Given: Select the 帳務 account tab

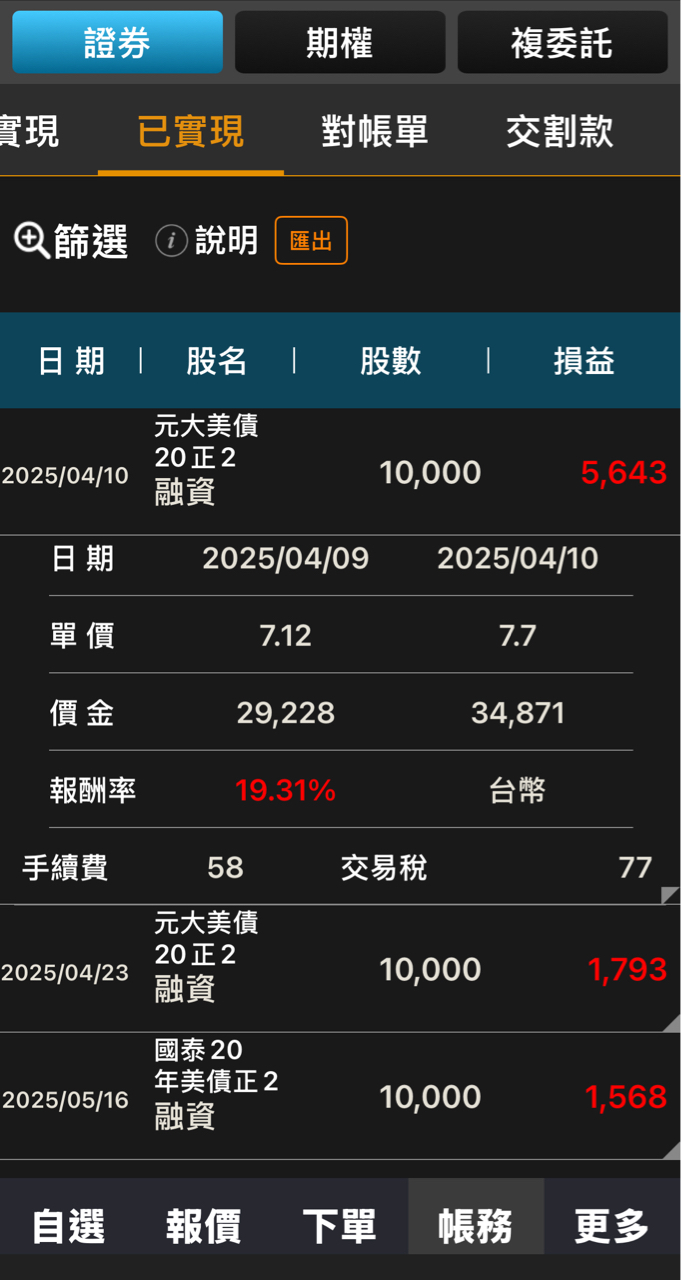Looking at the screenshot, I should click(x=476, y=1226).
